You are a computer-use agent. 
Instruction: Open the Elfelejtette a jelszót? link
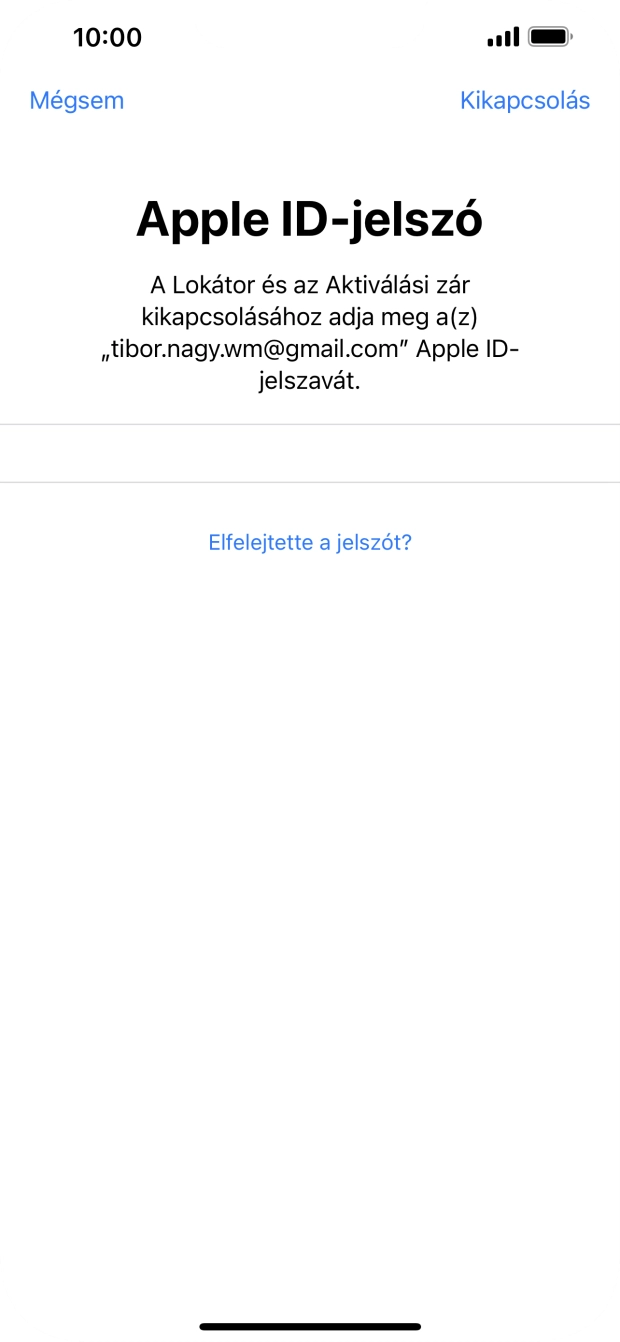pos(310,542)
